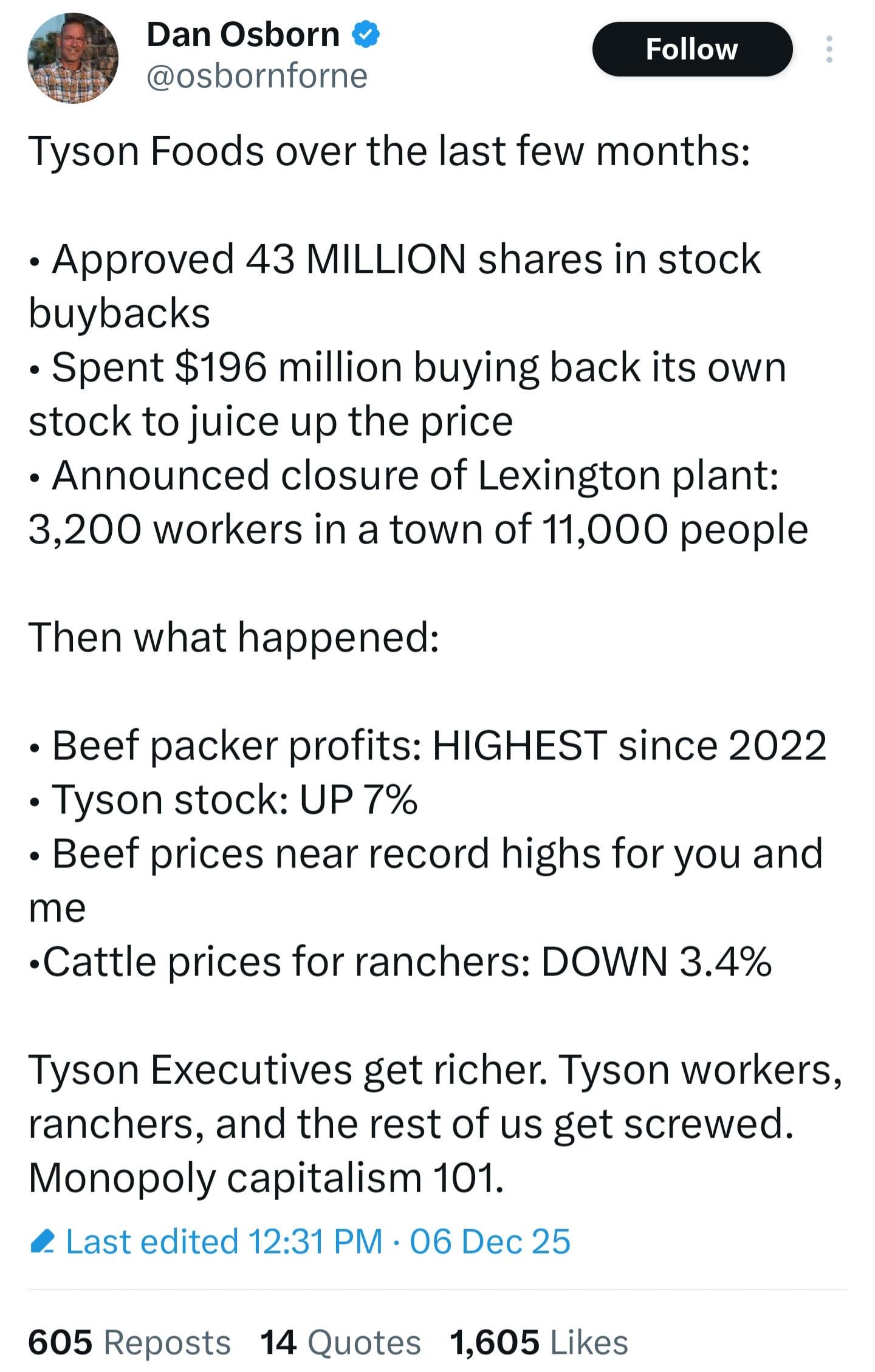Viewport: 875px width, 1372px height.
Task: Follow Dan Osborn's account
Action: pyautogui.click(x=691, y=49)
